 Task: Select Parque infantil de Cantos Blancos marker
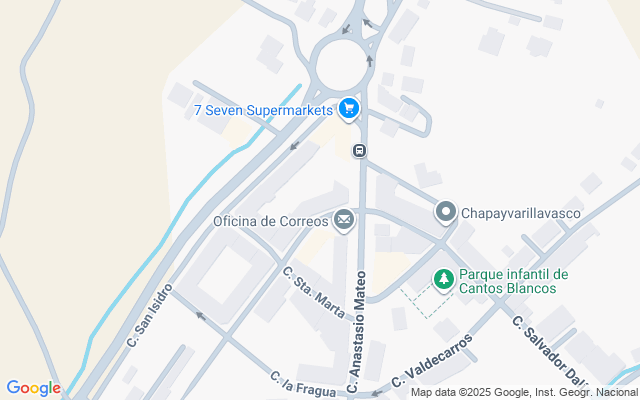tap(443, 280)
